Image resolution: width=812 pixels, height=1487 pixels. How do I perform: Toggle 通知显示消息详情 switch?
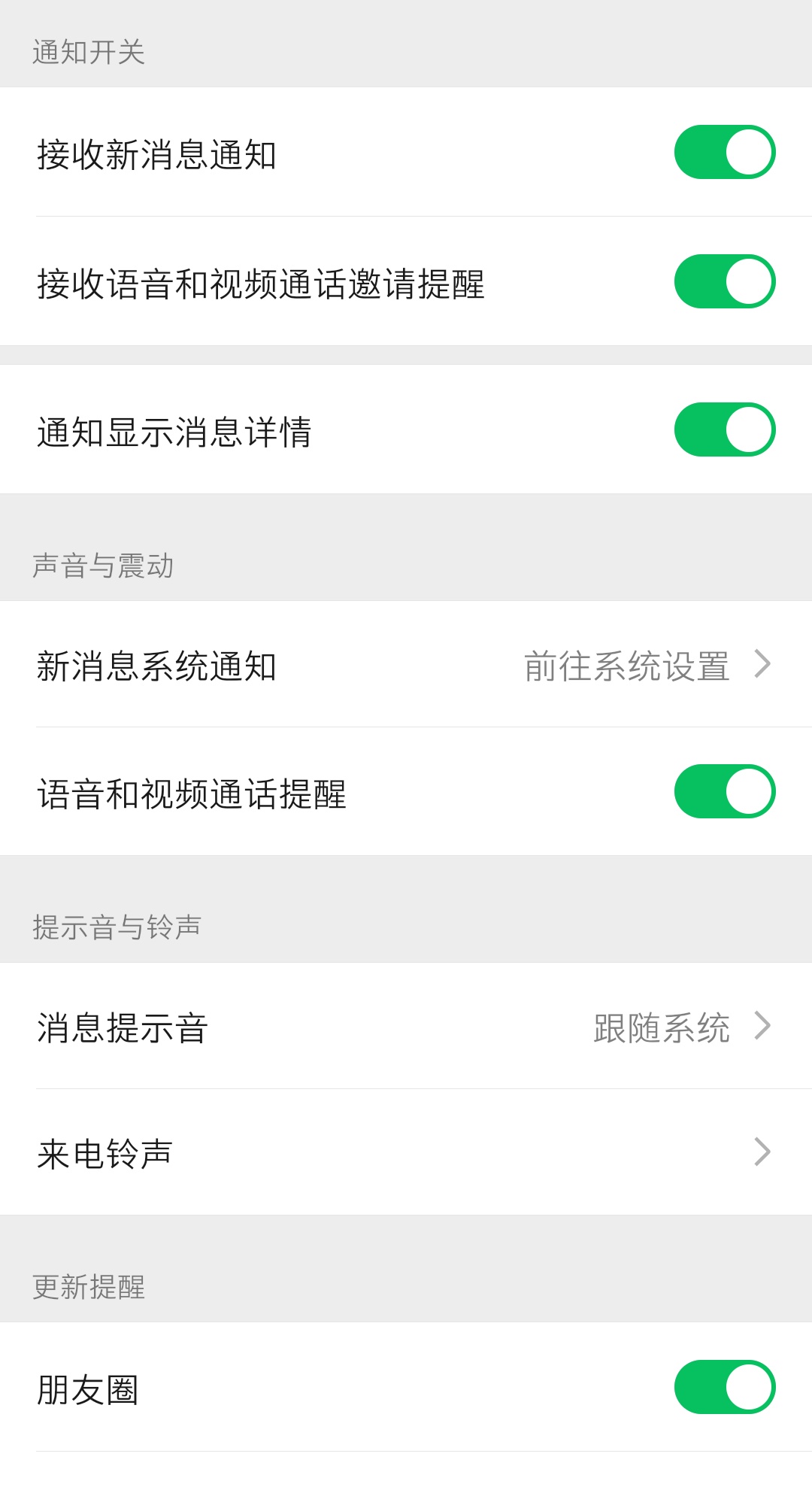[724, 430]
